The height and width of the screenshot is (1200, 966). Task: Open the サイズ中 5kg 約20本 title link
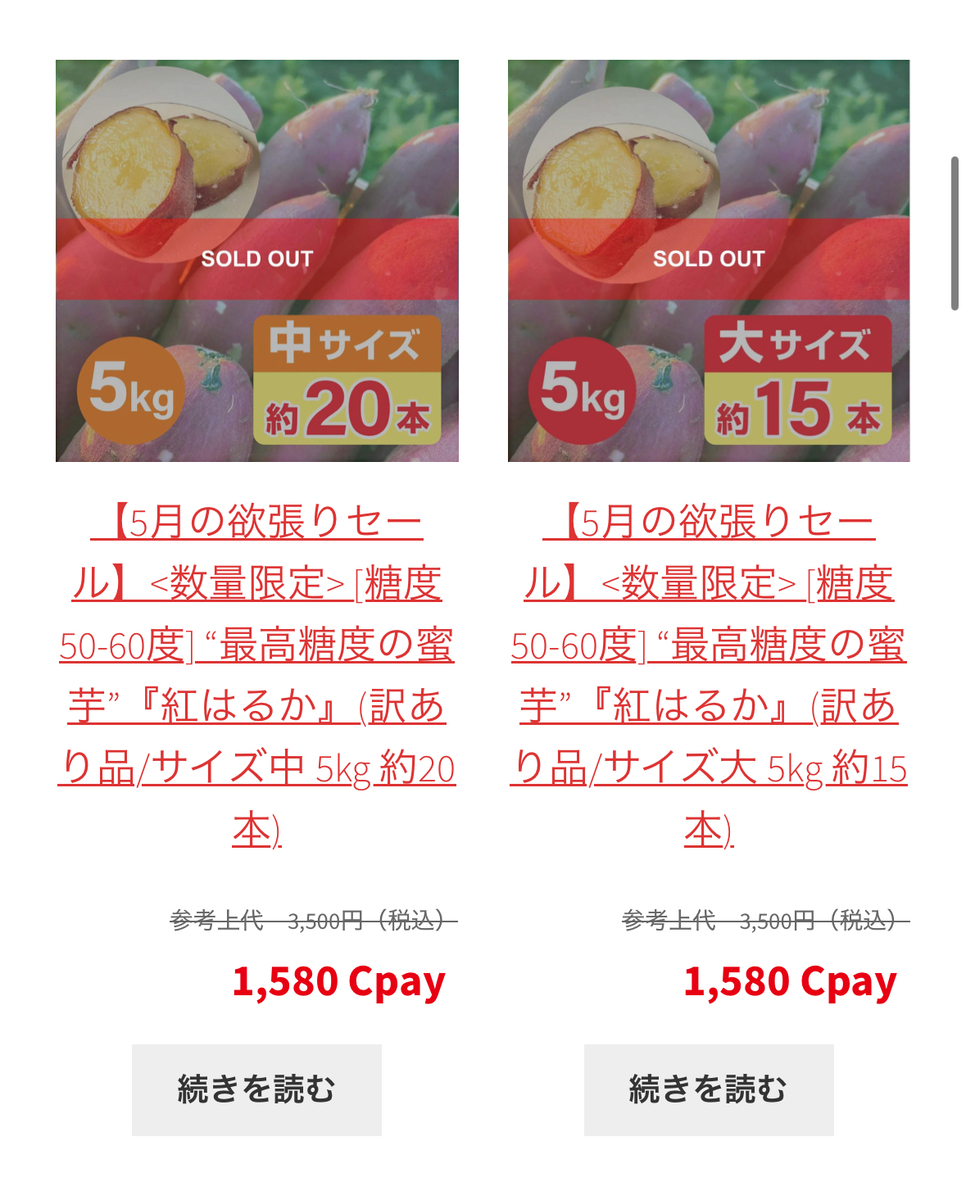[x=257, y=676]
